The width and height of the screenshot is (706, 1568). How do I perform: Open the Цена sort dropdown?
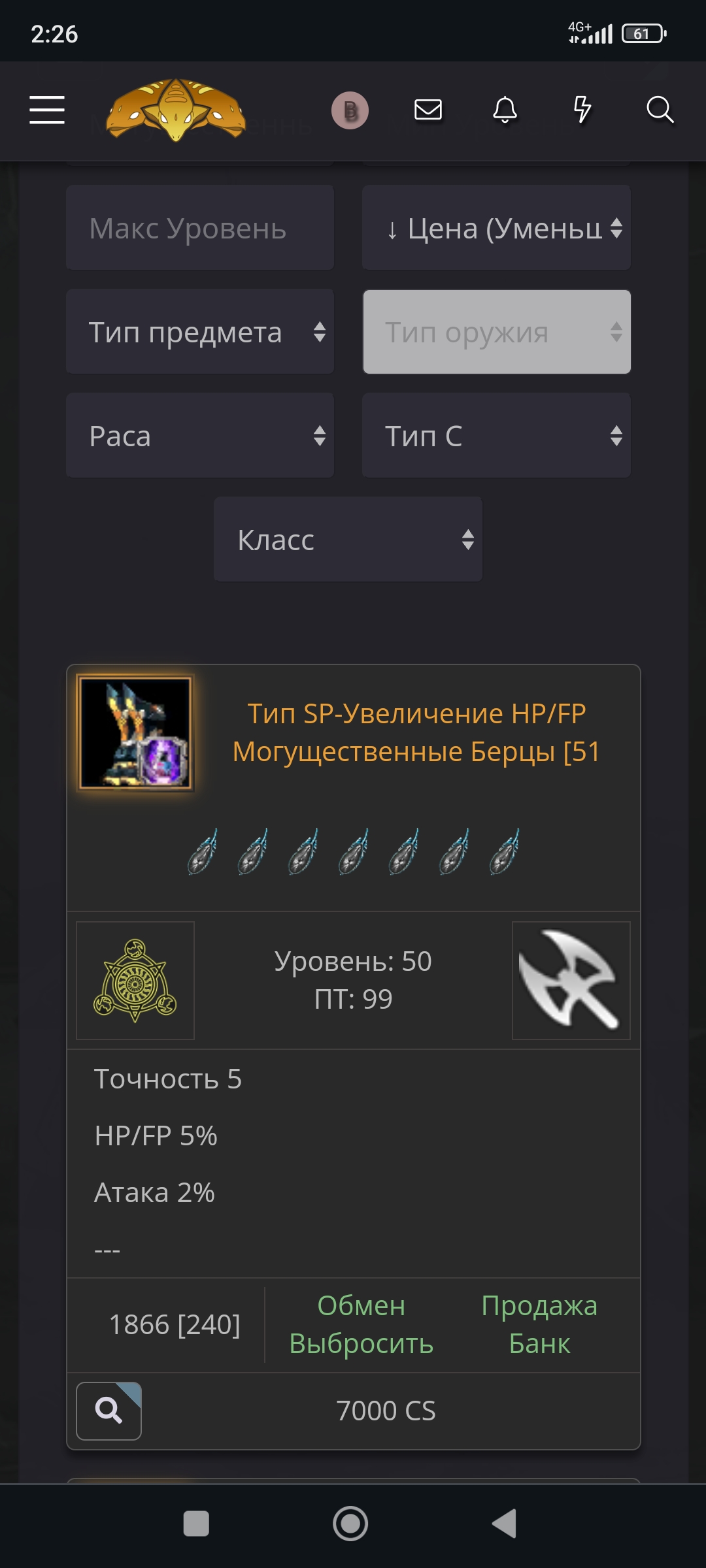[x=496, y=228]
